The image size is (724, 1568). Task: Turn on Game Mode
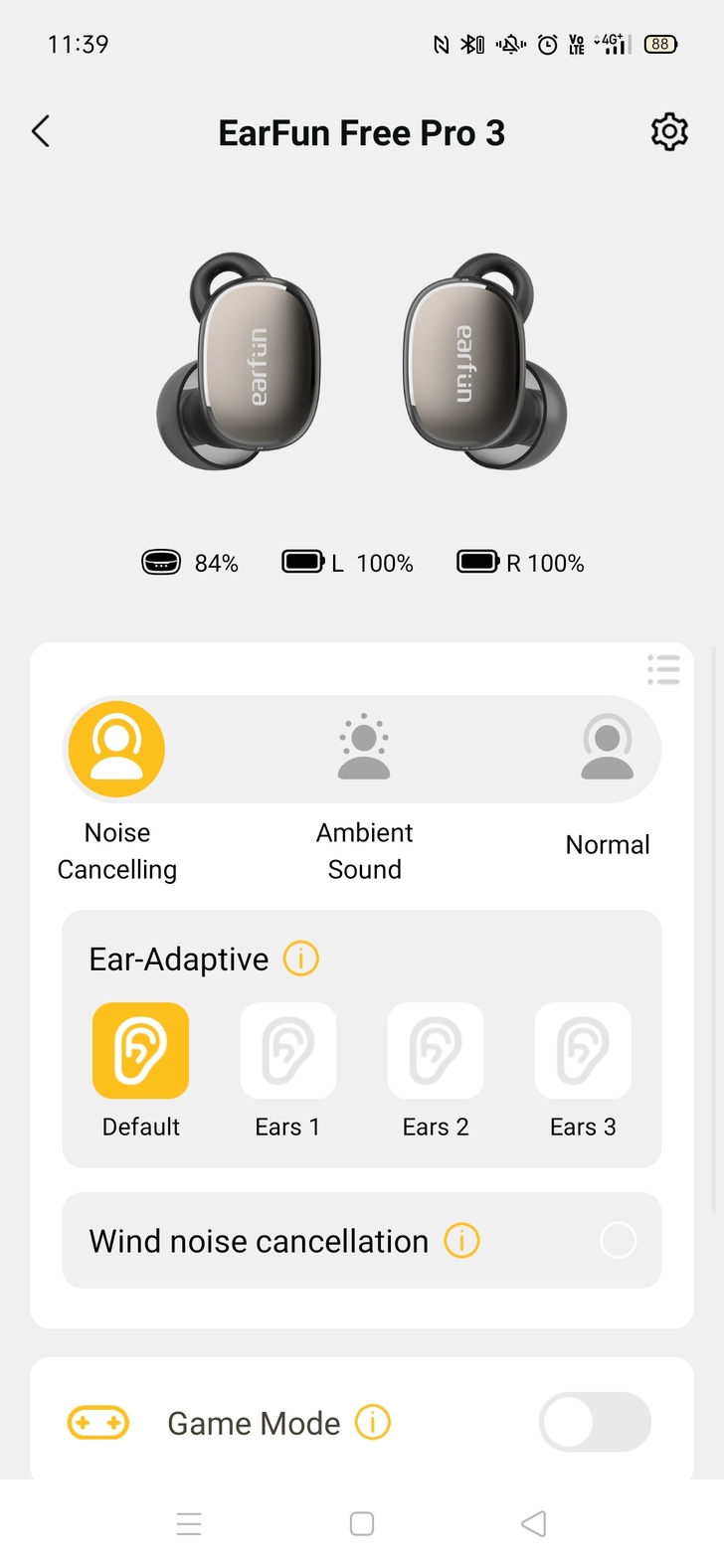pyautogui.click(x=595, y=1423)
